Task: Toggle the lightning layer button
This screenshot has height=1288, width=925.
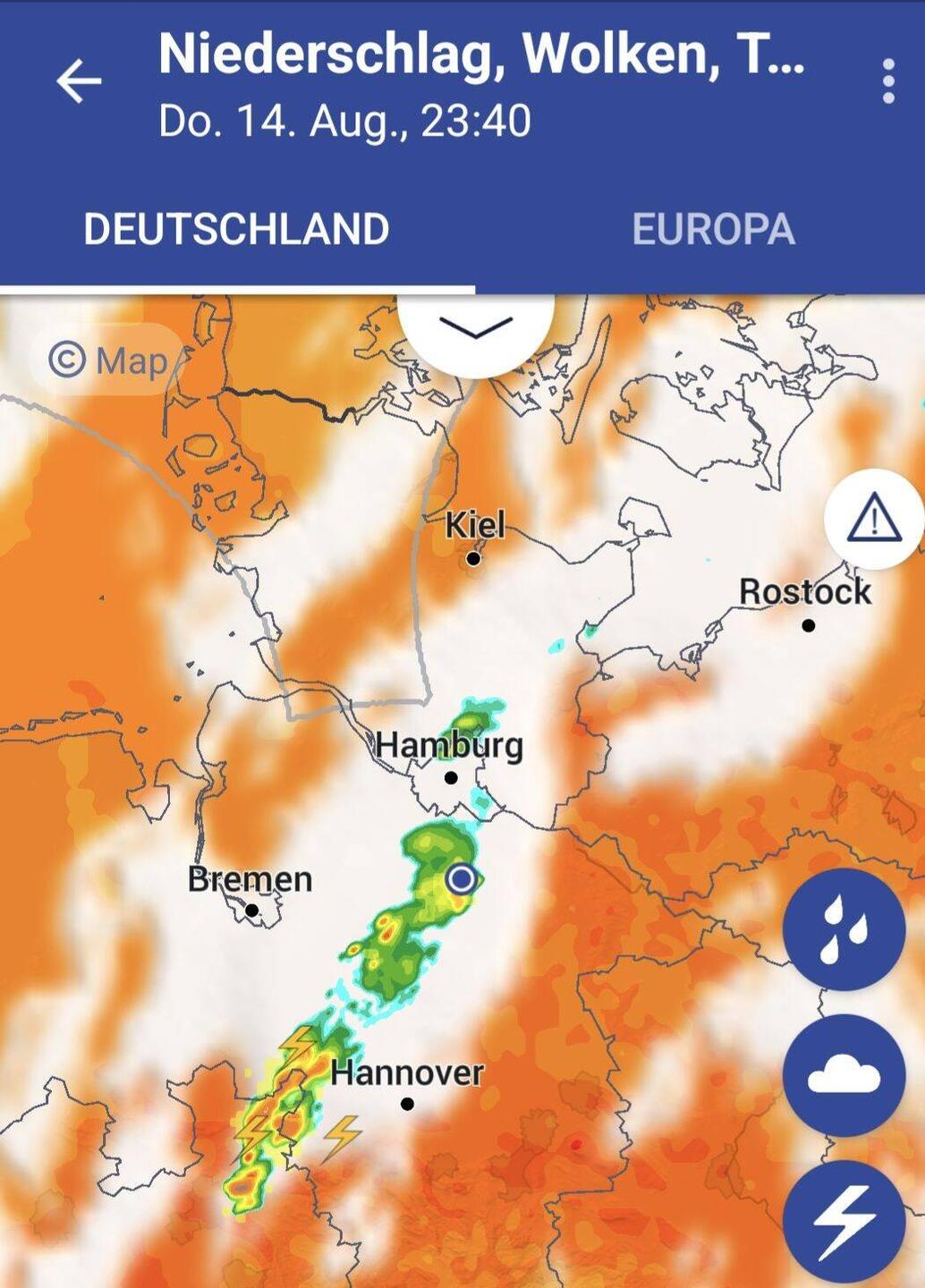Action: coord(844,1219)
